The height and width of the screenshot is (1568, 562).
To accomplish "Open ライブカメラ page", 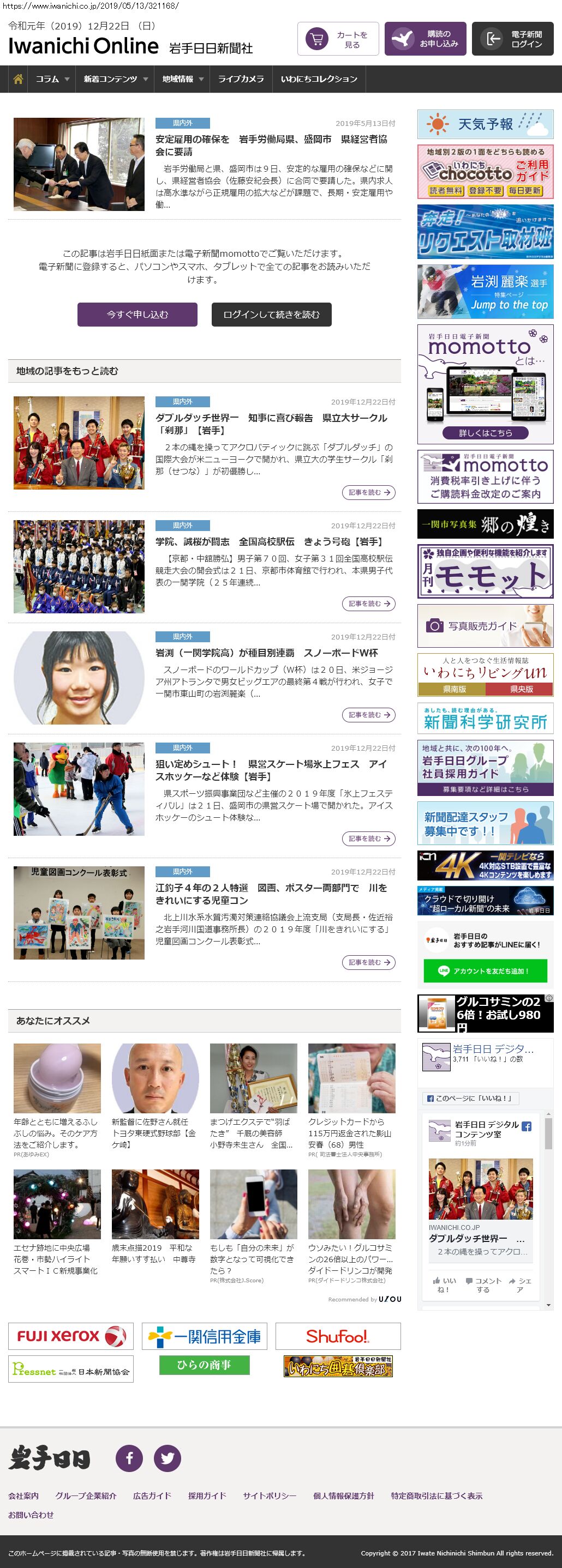I will click(x=241, y=79).
